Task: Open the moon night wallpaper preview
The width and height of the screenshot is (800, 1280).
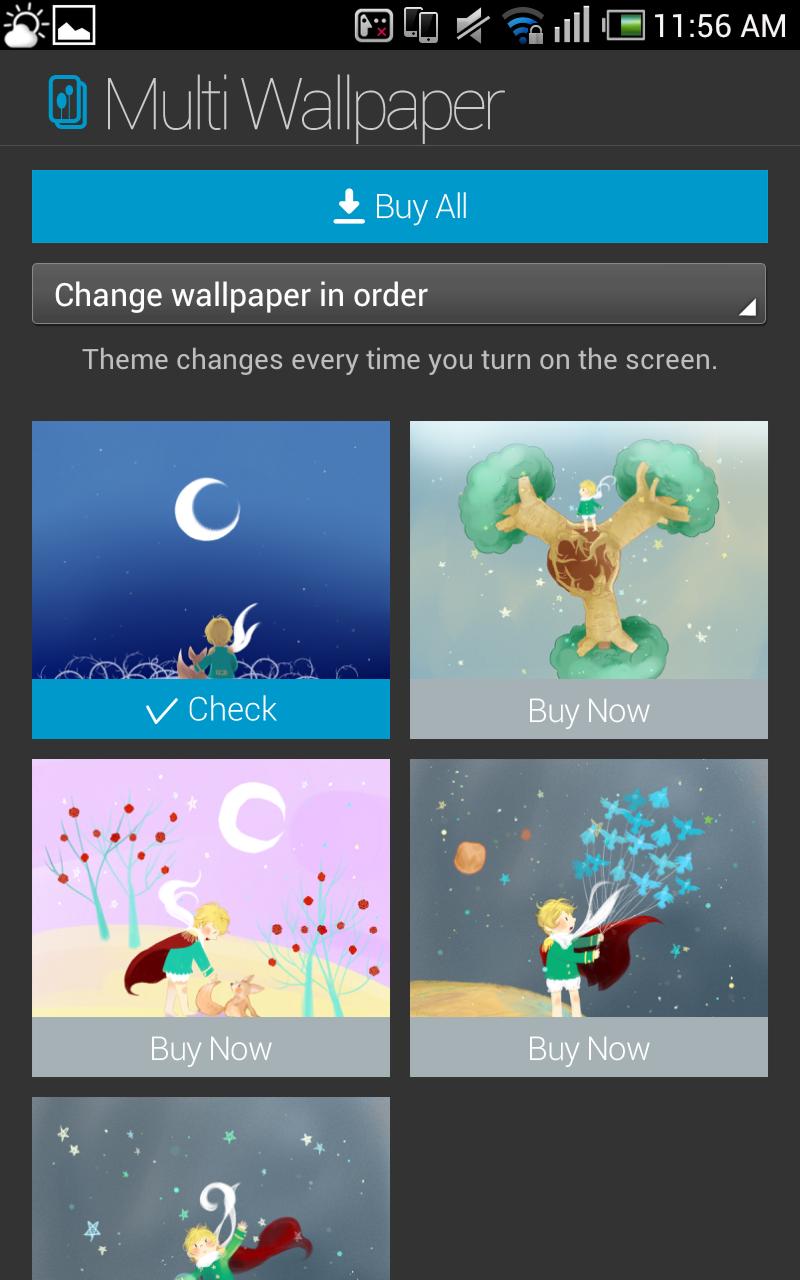Action: (x=211, y=550)
